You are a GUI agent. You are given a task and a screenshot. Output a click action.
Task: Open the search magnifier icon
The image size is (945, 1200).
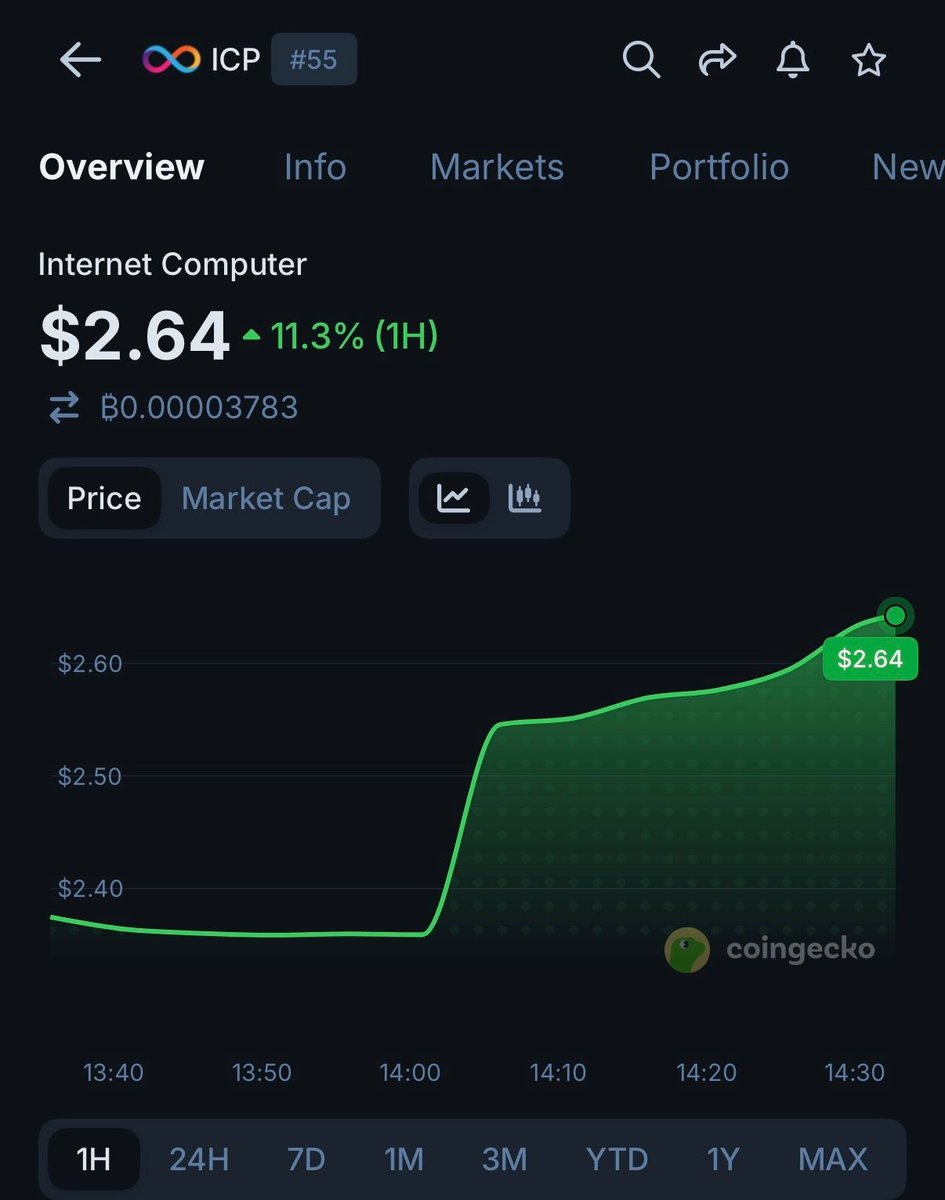point(641,60)
